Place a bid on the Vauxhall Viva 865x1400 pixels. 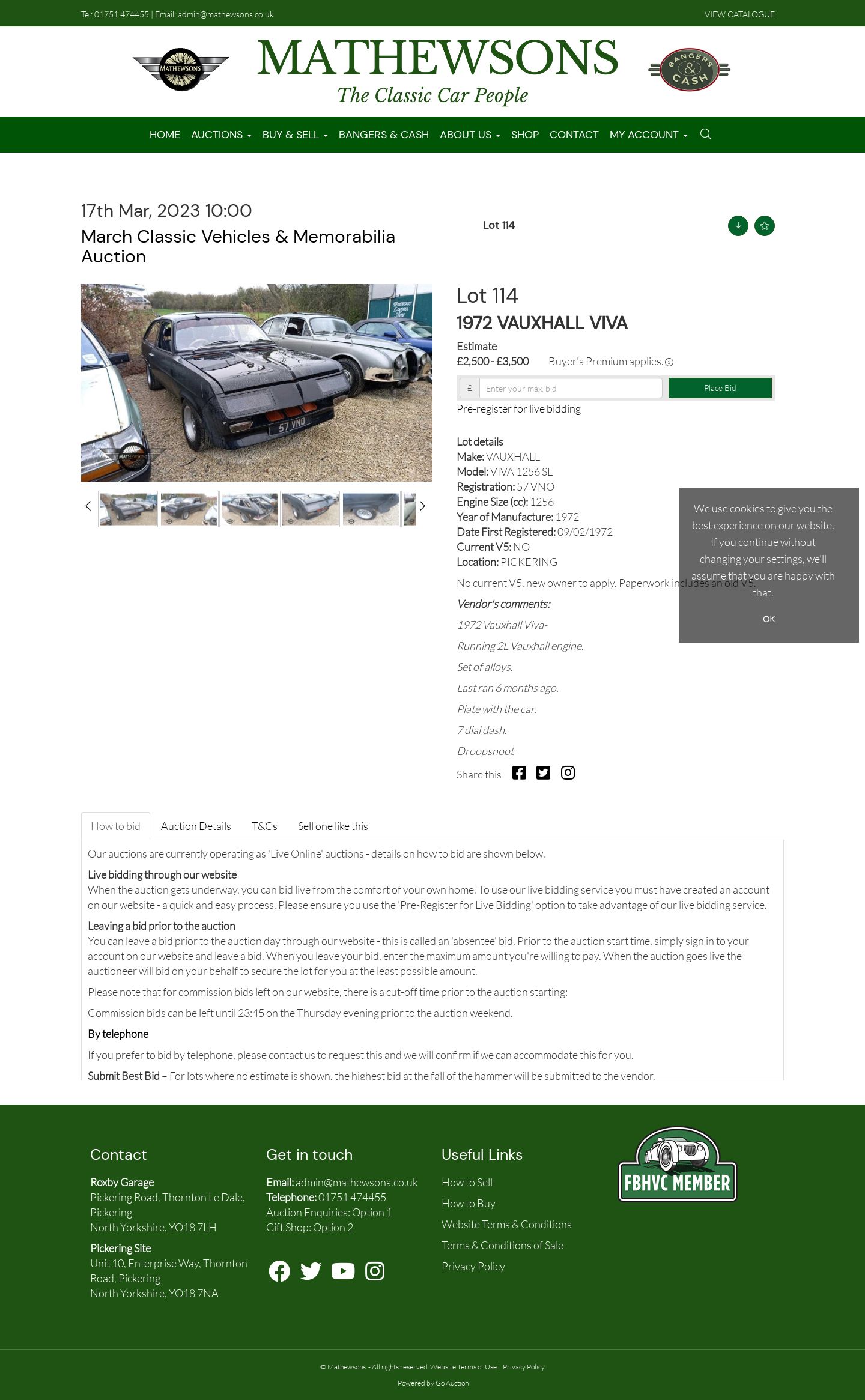point(720,388)
